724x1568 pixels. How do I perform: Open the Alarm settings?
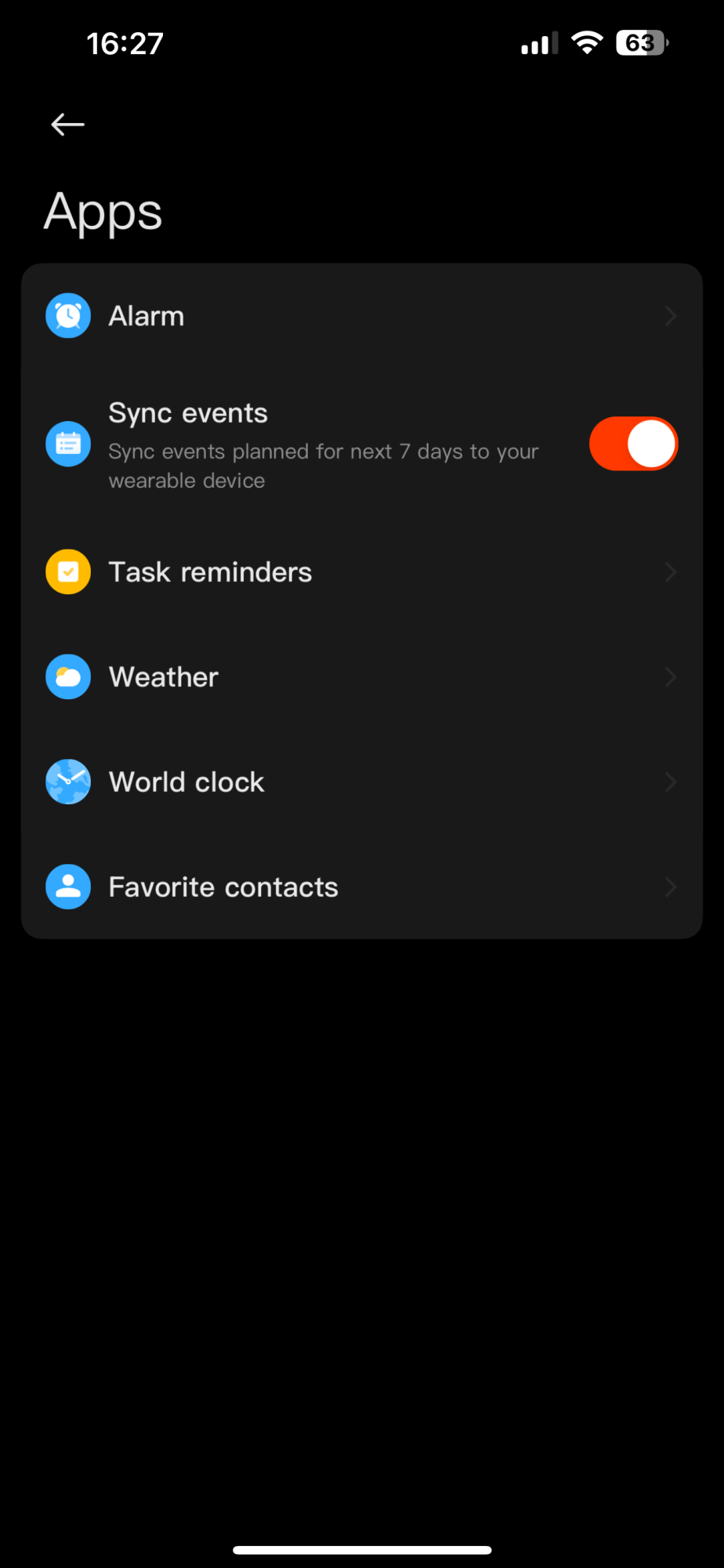(360, 316)
